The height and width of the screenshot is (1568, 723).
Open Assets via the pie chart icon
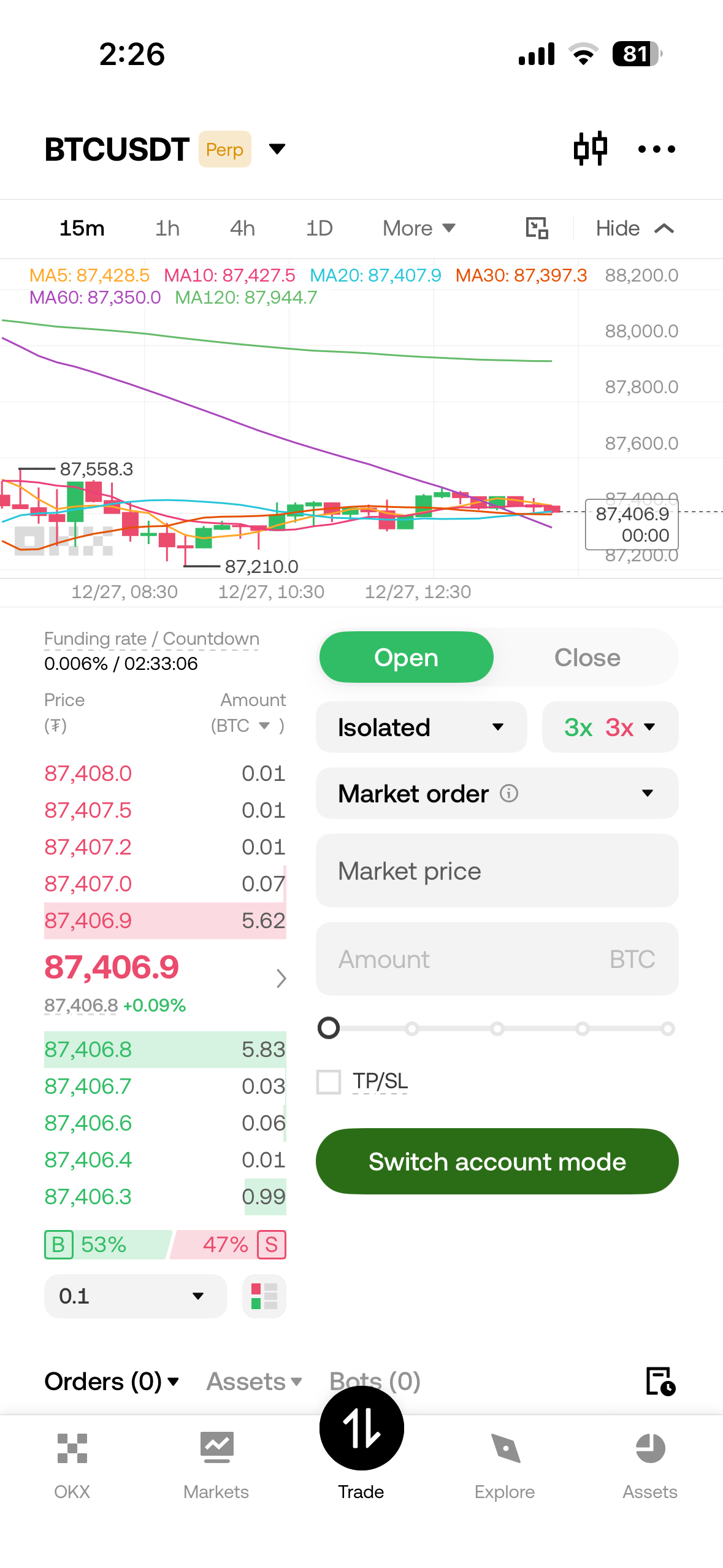650,1448
